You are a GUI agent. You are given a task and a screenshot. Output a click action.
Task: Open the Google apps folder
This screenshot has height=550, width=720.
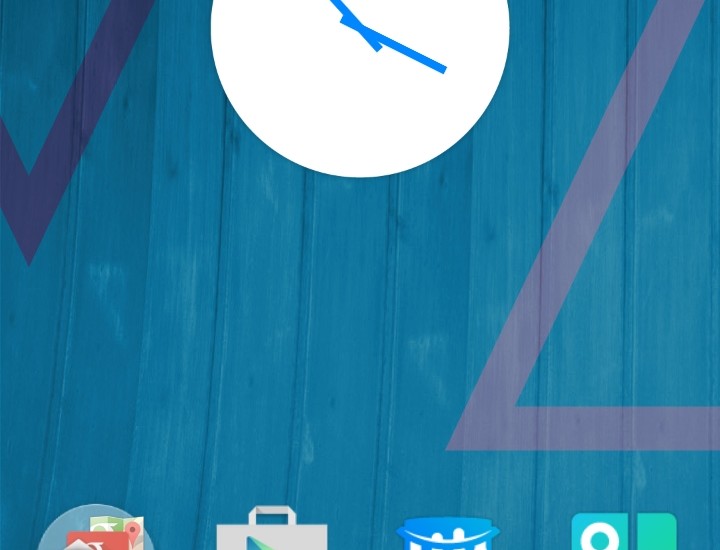[x=97, y=532]
